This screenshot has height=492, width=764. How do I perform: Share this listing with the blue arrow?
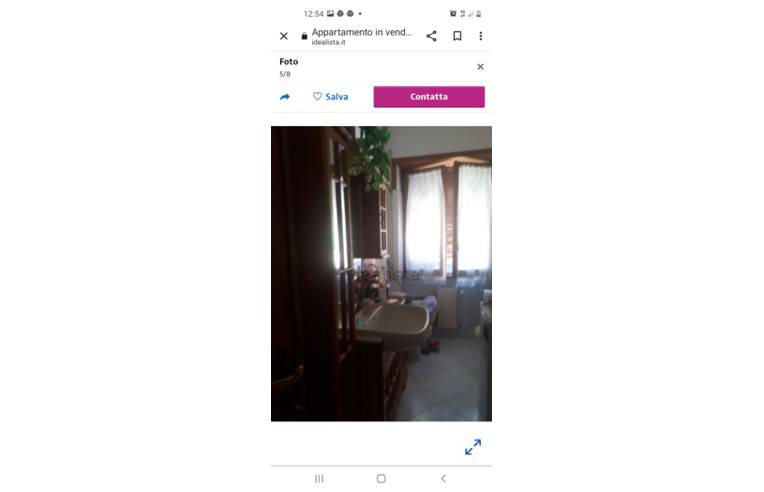285,97
